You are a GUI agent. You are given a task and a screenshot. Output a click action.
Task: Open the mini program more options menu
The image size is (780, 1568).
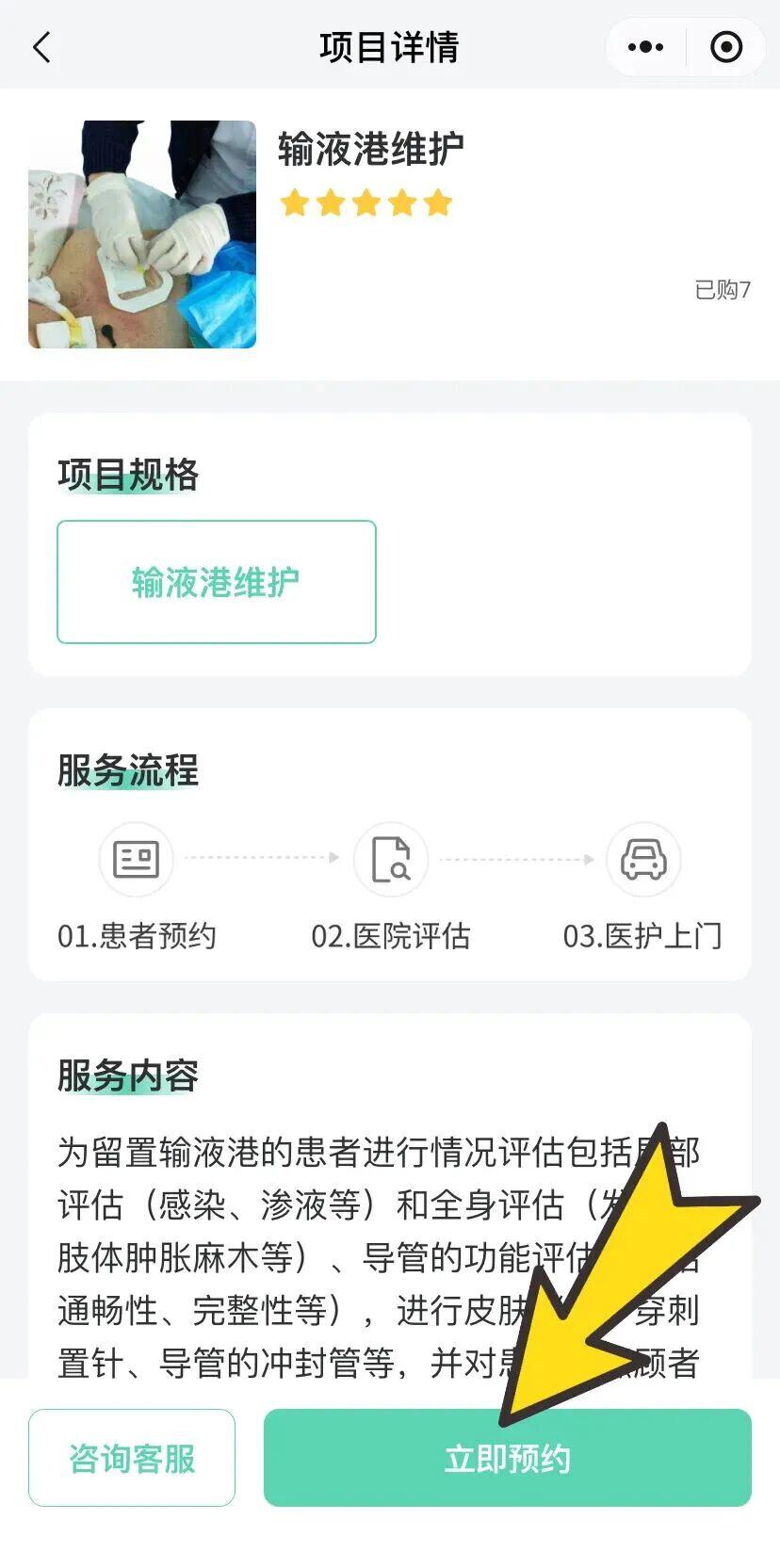[x=645, y=47]
